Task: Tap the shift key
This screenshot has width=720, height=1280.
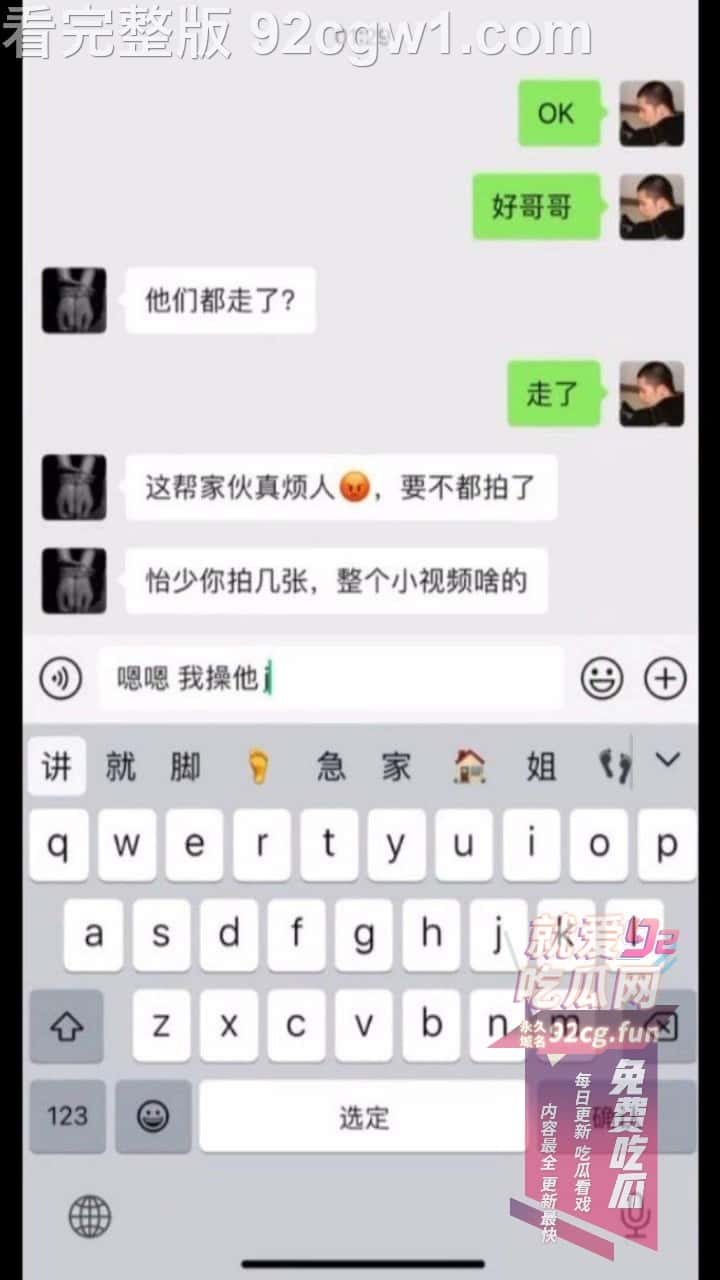Action: [67, 1026]
